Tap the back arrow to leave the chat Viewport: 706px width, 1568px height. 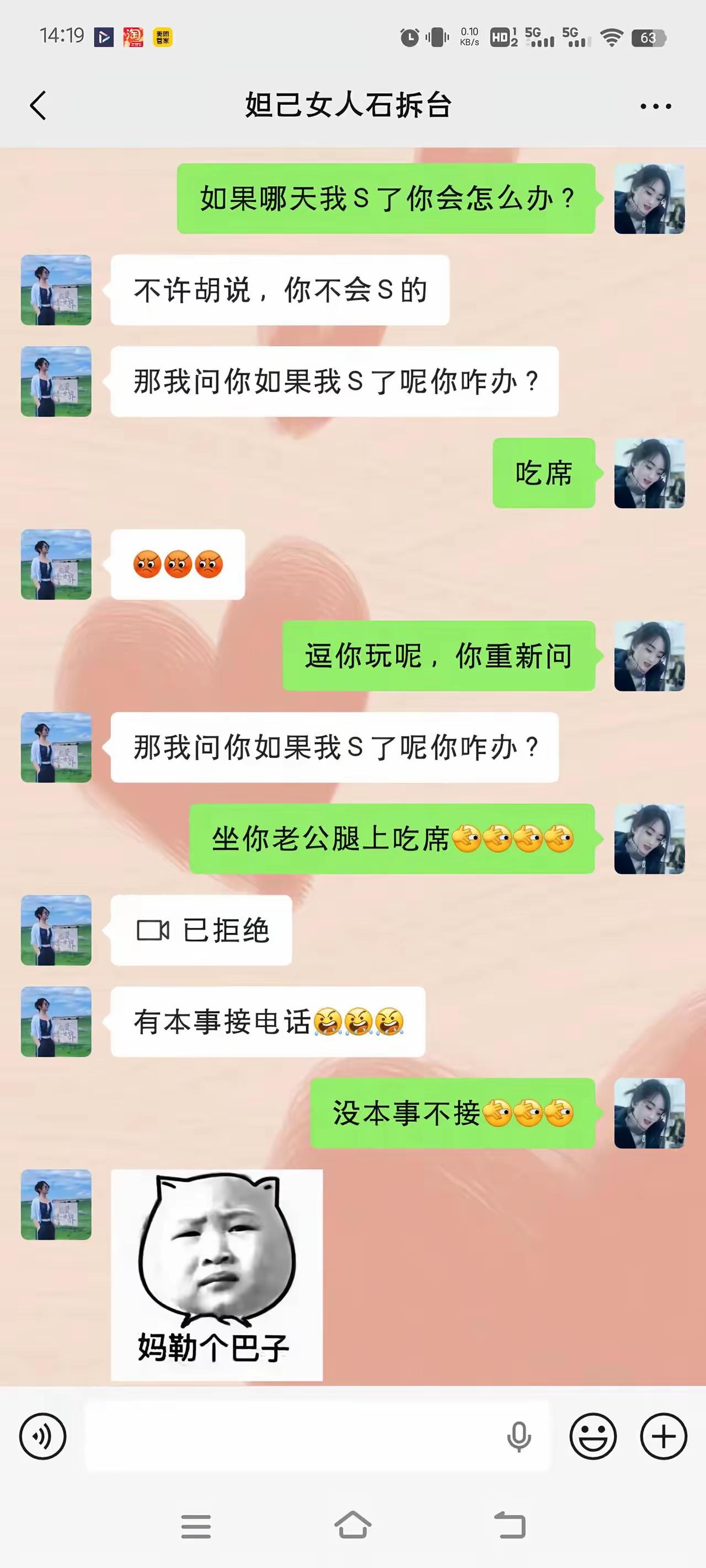[38, 105]
